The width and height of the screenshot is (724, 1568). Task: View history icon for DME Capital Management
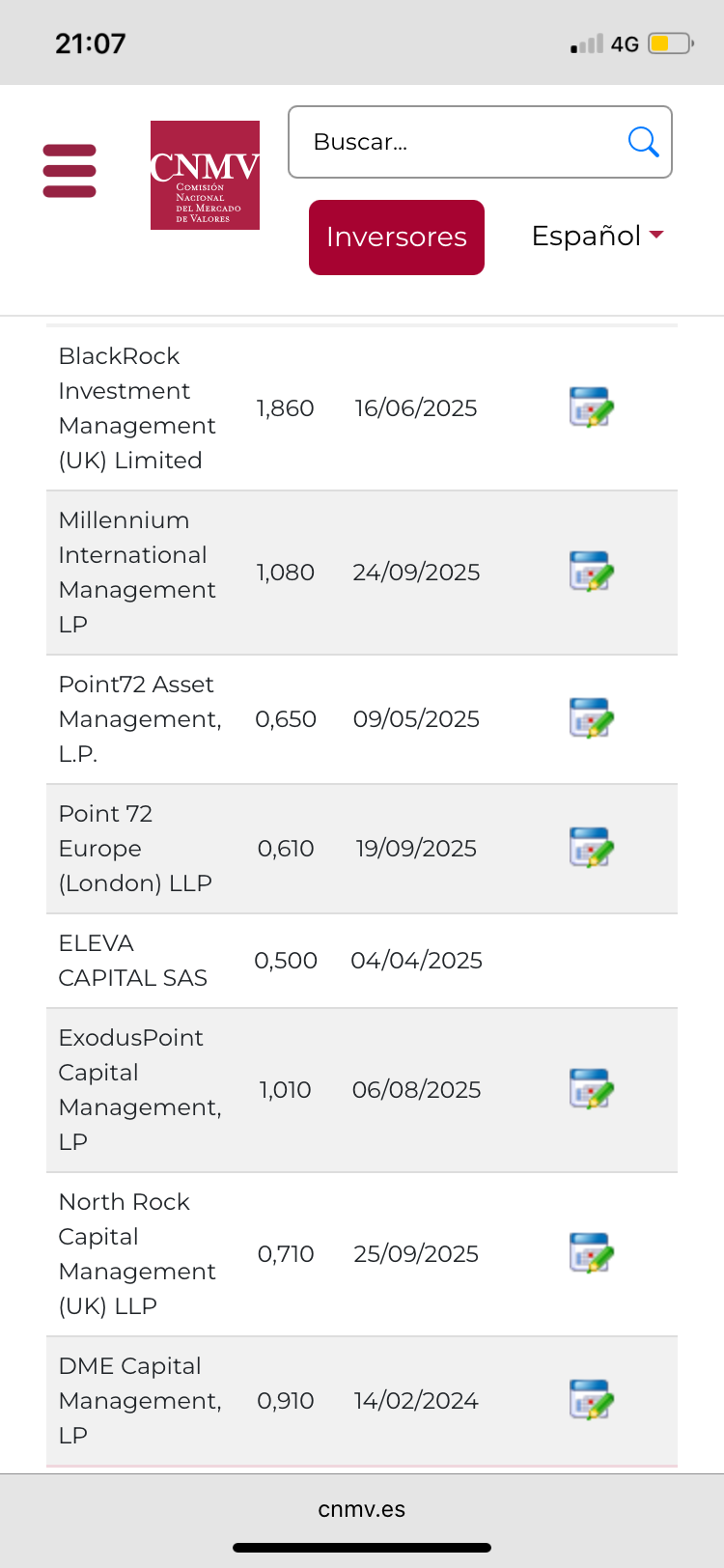(x=592, y=1400)
